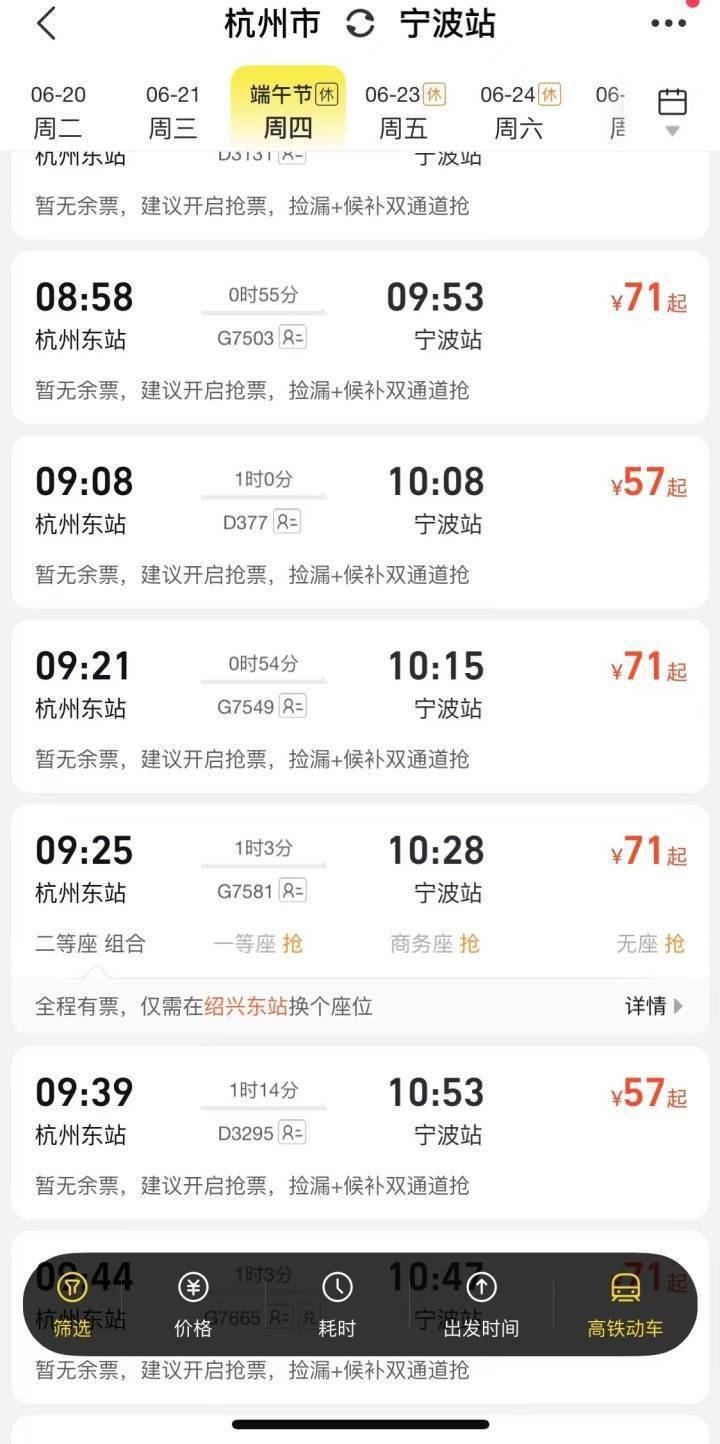Swap departure and arrival stations
Image resolution: width=720 pixels, height=1444 pixels.
click(360, 24)
